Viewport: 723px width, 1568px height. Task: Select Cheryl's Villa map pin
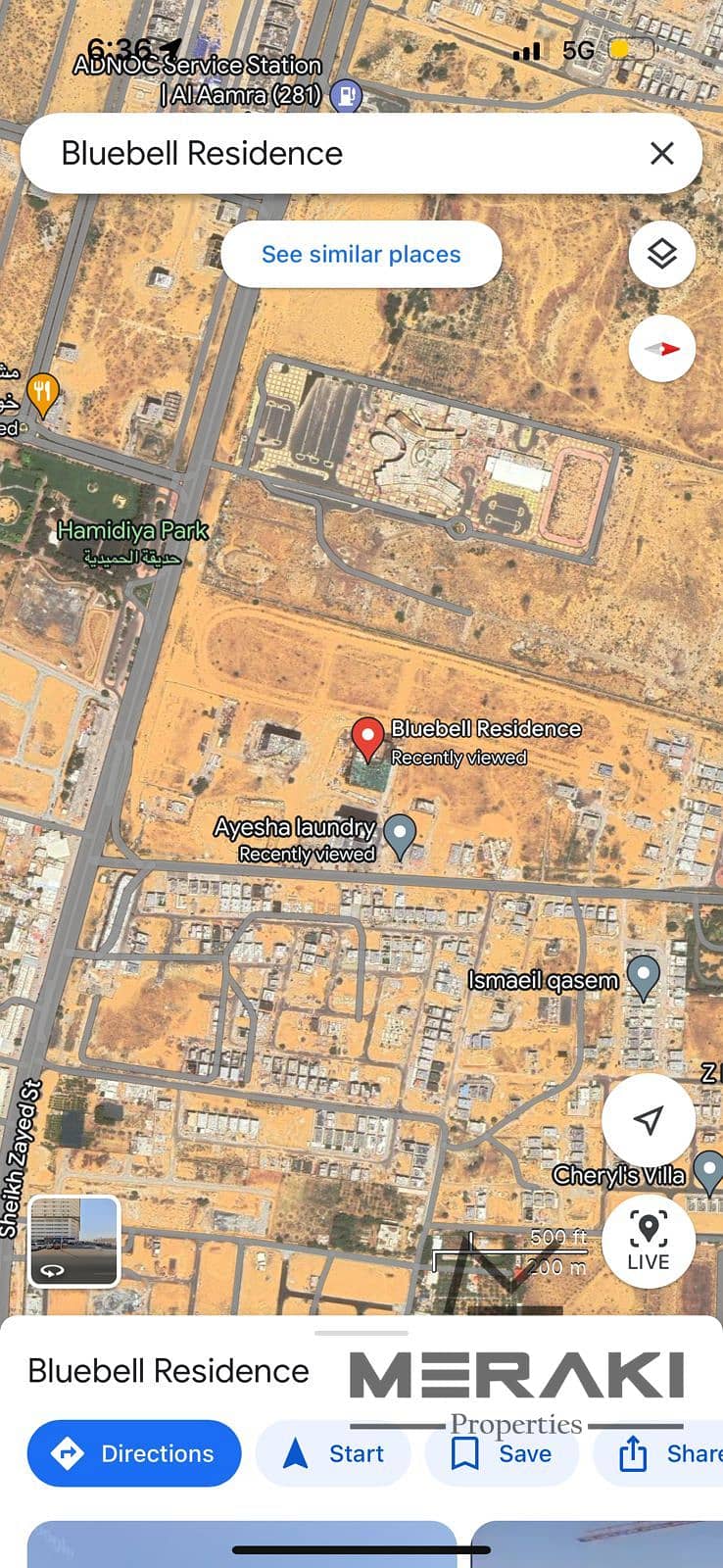pyautogui.click(x=708, y=1170)
